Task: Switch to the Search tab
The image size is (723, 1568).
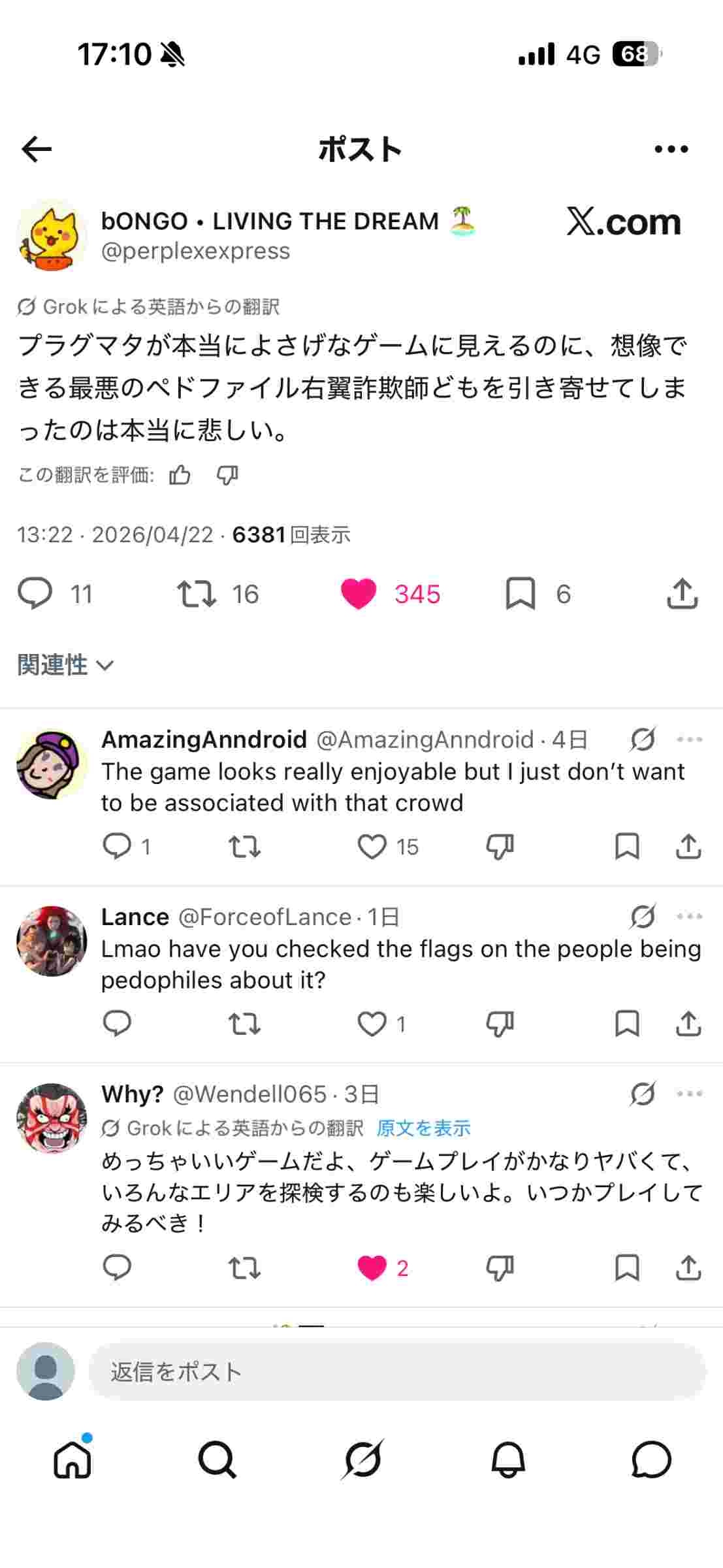Action: coord(217,1460)
